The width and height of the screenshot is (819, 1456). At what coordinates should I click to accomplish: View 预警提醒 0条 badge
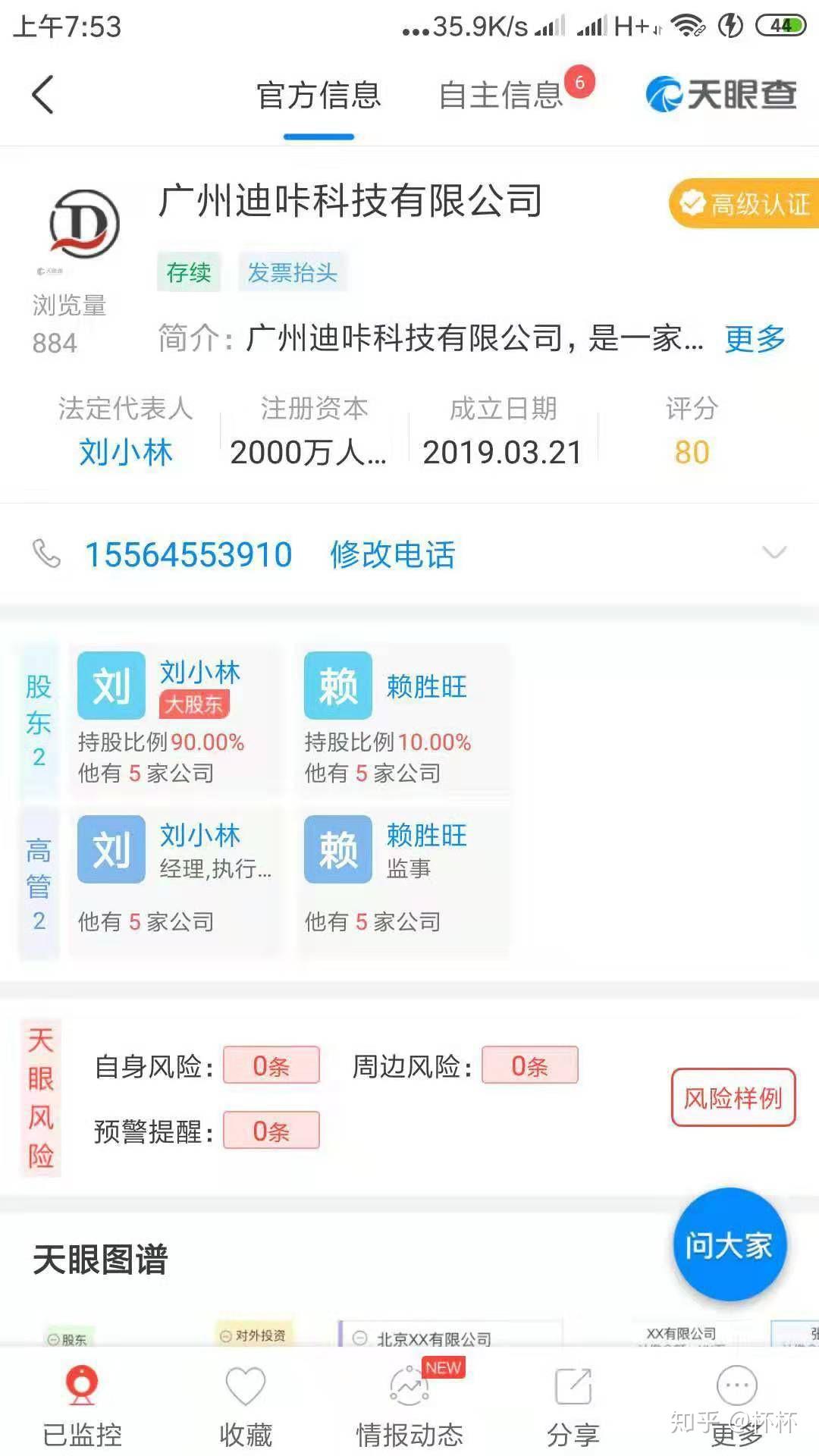click(x=271, y=1131)
